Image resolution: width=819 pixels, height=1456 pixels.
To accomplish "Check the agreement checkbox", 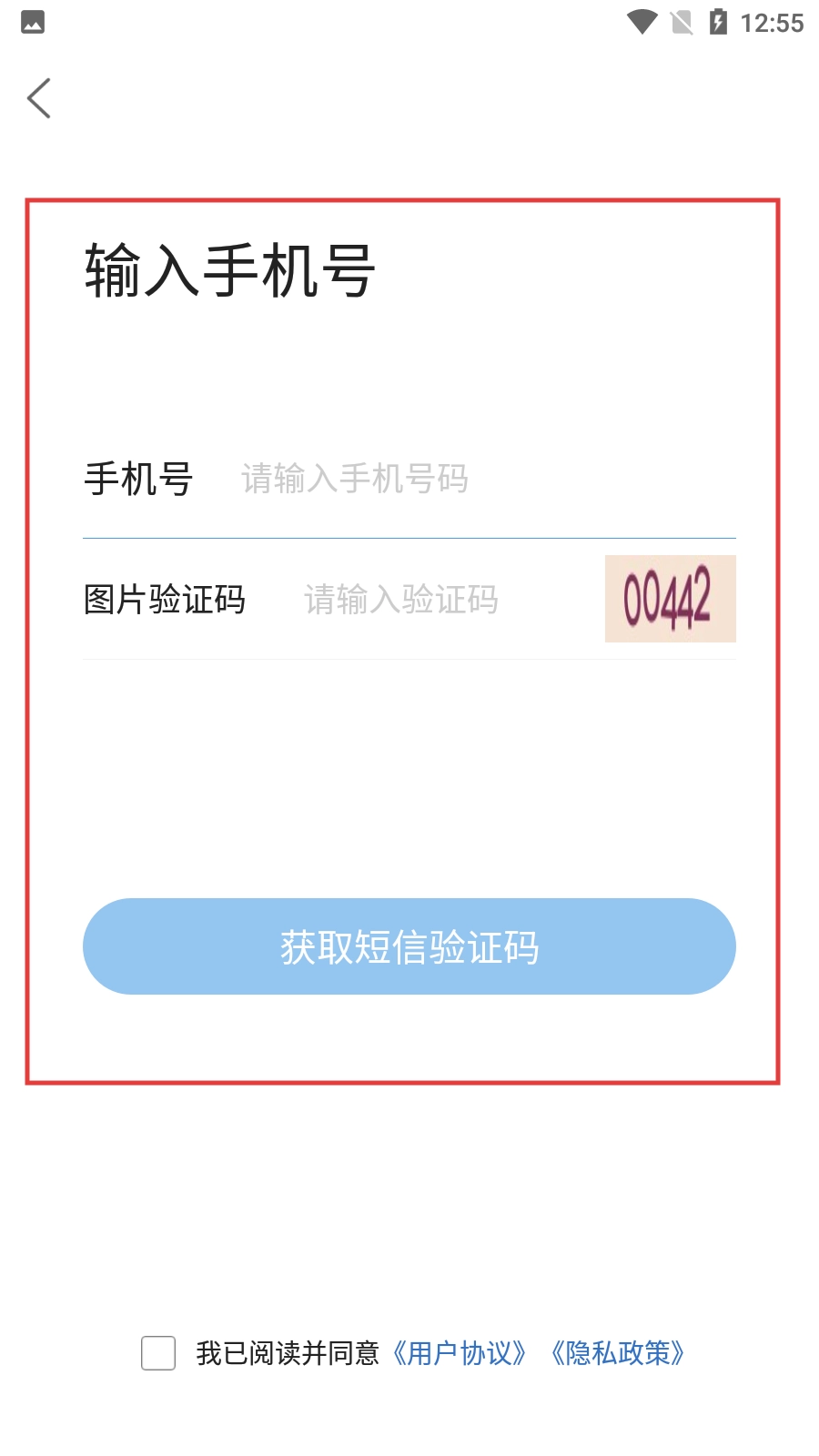I will (158, 1353).
